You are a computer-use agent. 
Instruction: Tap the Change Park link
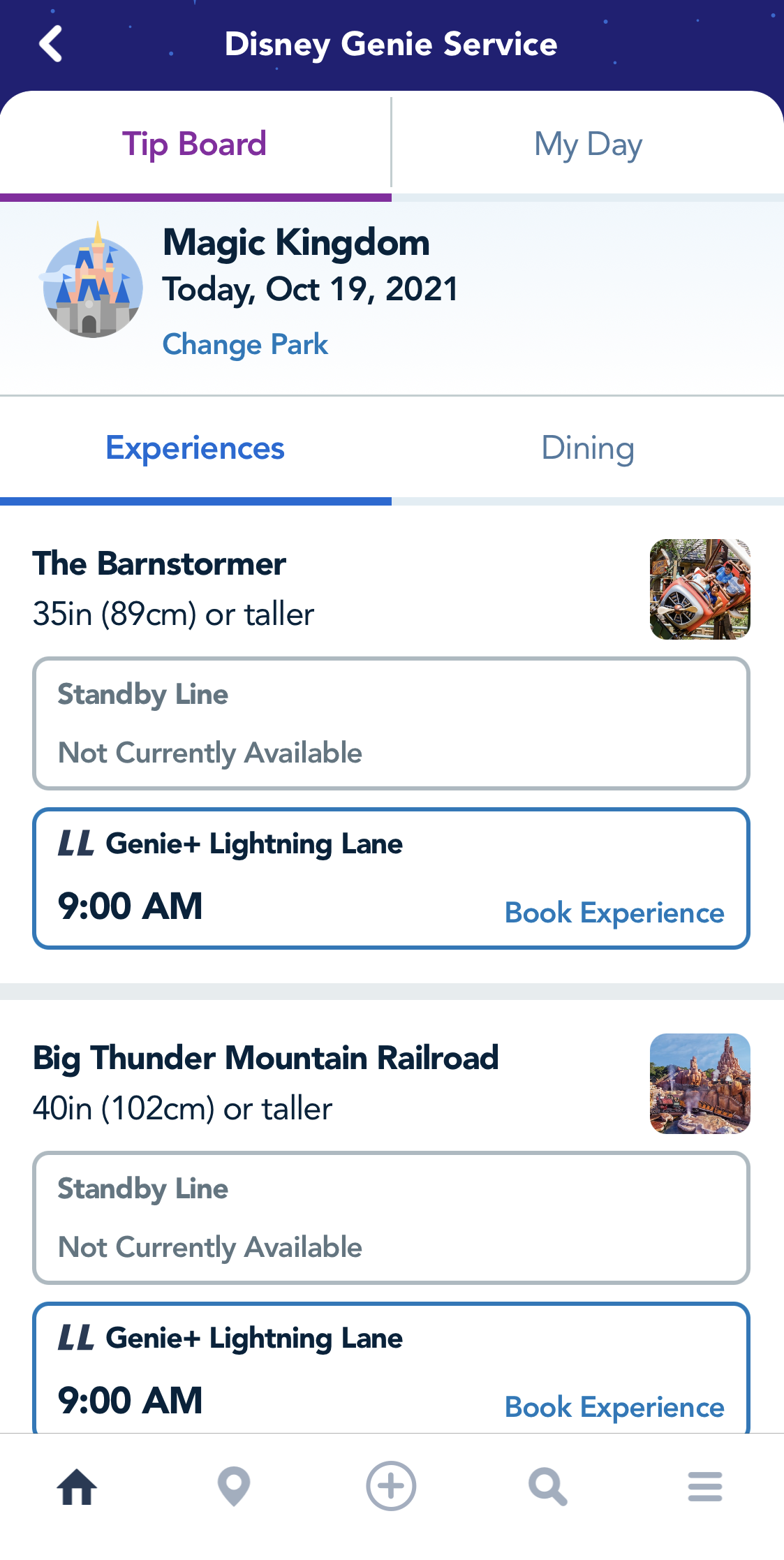(245, 344)
